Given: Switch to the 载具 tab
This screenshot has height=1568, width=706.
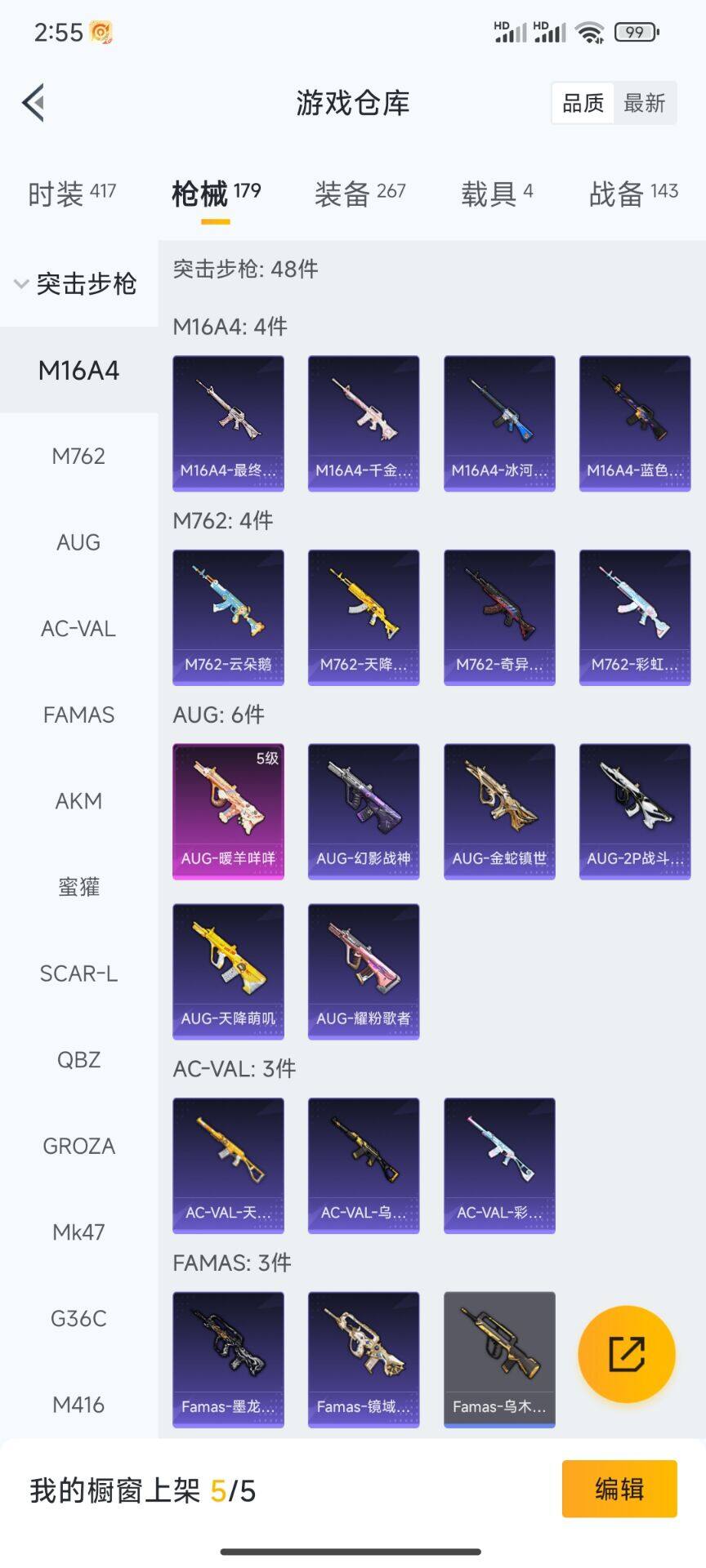Looking at the screenshot, I should [497, 194].
